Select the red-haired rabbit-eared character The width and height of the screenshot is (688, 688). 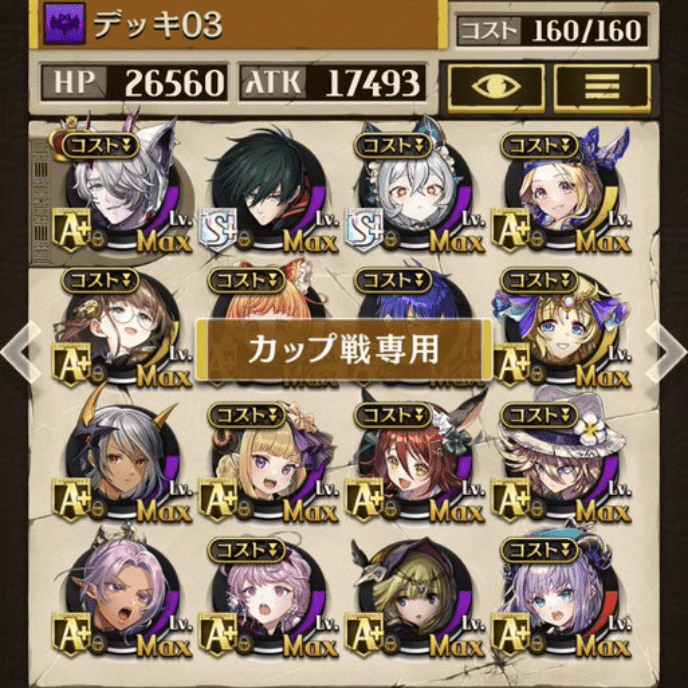(x=414, y=462)
